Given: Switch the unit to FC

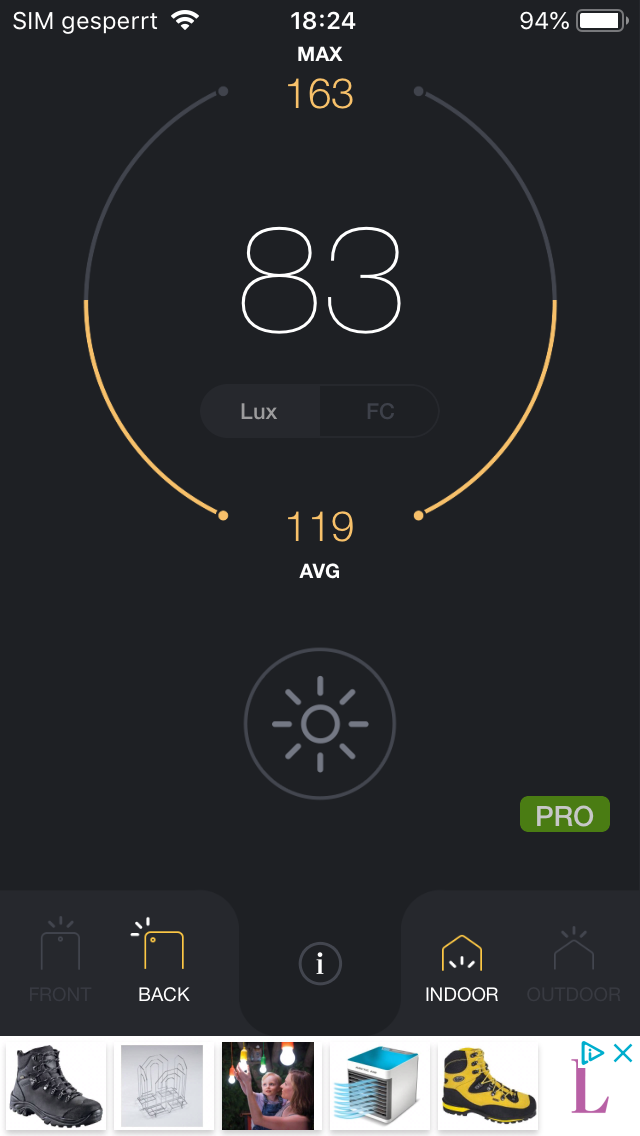Looking at the screenshot, I should tap(380, 411).
